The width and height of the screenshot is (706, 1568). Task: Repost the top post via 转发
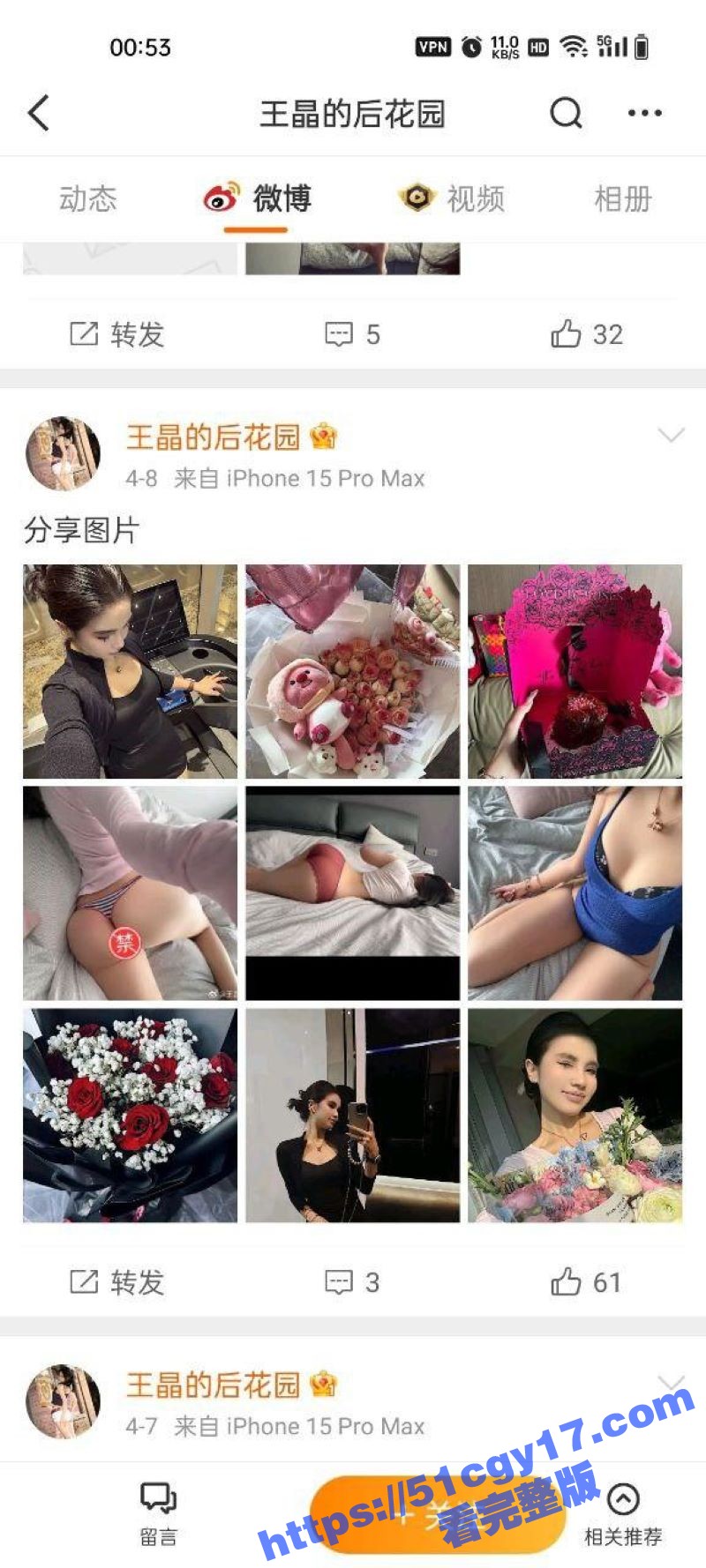[x=117, y=334]
